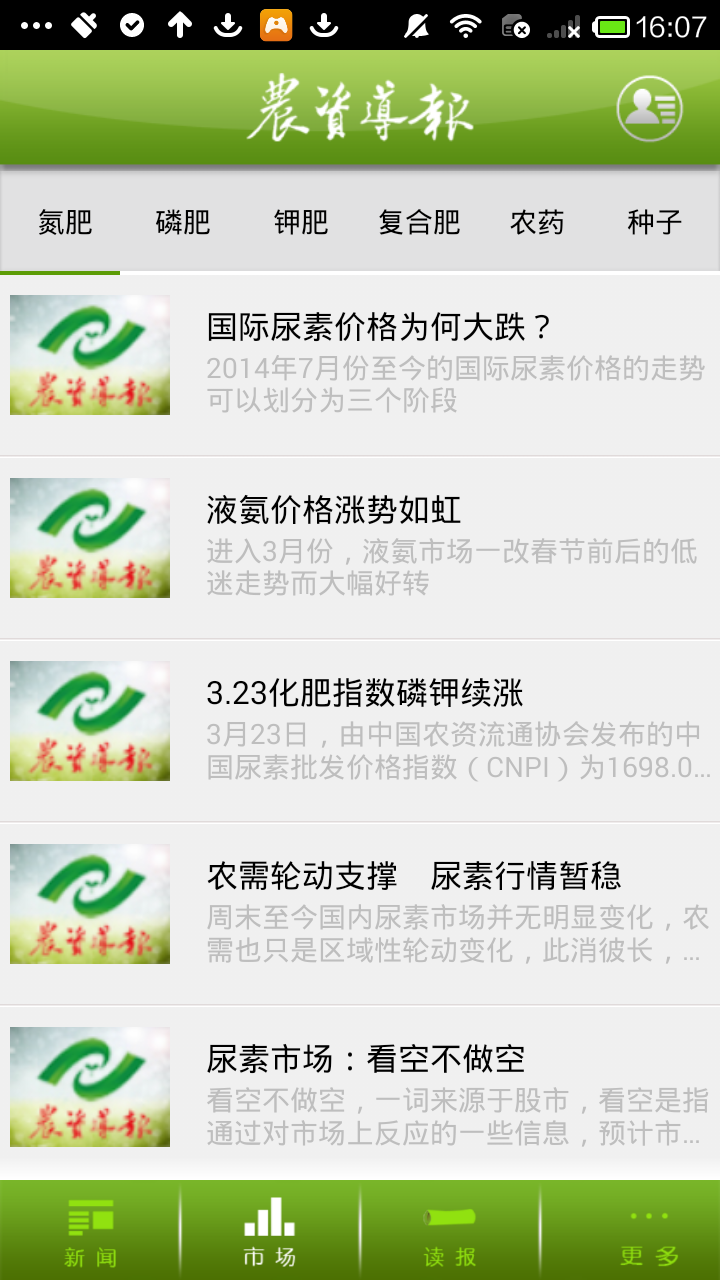Select the 氮肥 tab
Image resolution: width=720 pixels, height=1280 pixels.
point(65,222)
